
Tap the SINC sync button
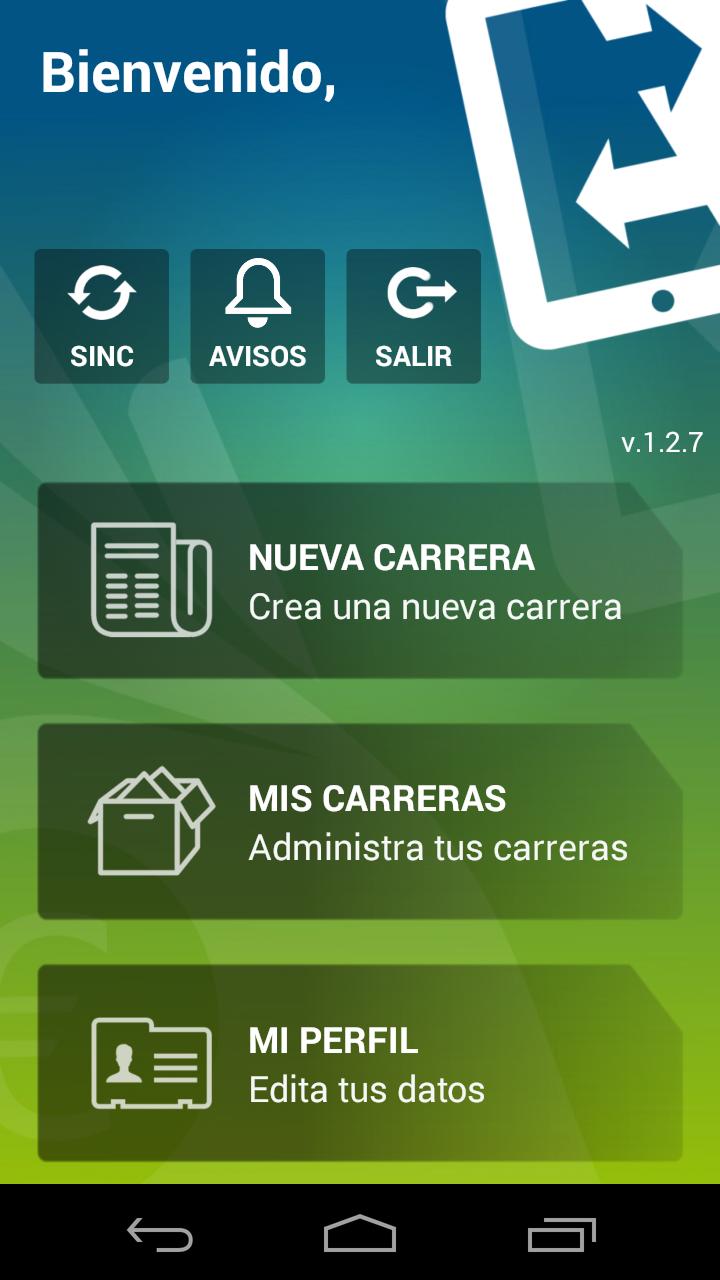[x=102, y=316]
